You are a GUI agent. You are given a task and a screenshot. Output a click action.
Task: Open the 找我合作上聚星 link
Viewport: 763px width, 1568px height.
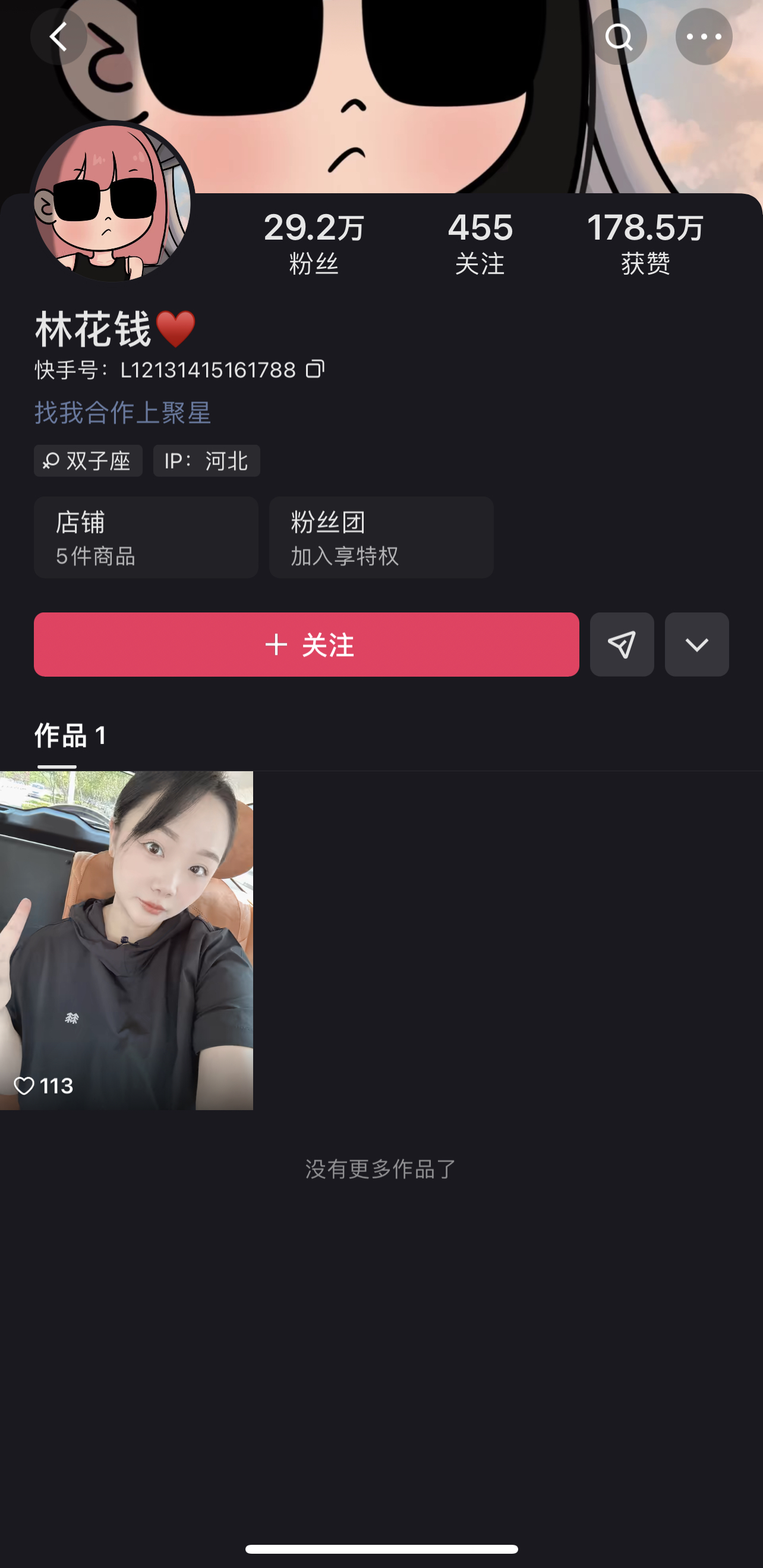click(x=122, y=413)
